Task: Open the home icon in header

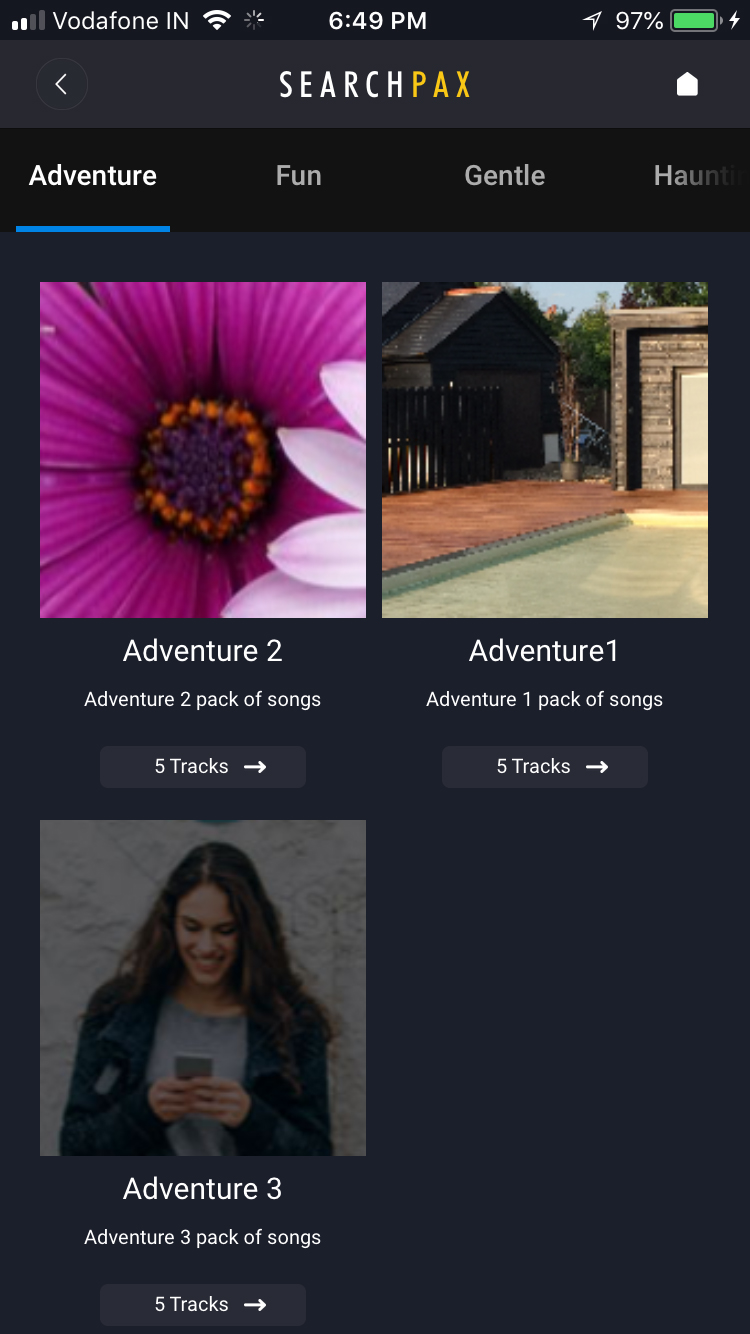Action: [x=687, y=85]
